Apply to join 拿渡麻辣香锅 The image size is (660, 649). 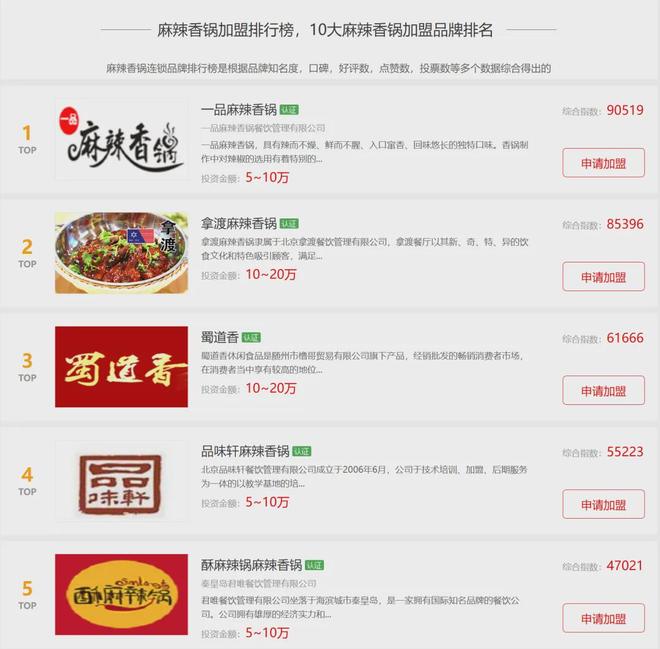[x=603, y=277]
